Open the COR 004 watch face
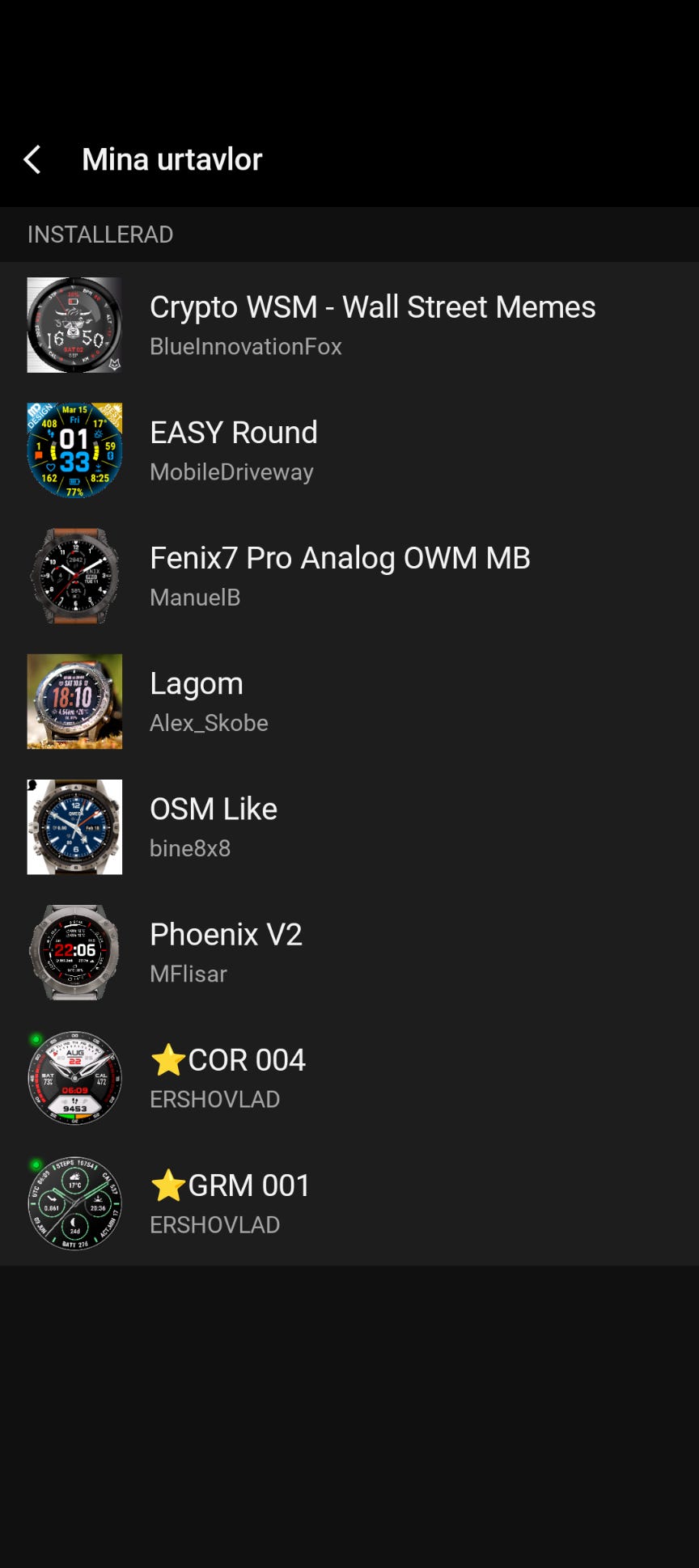699x1568 pixels. 349,1077
